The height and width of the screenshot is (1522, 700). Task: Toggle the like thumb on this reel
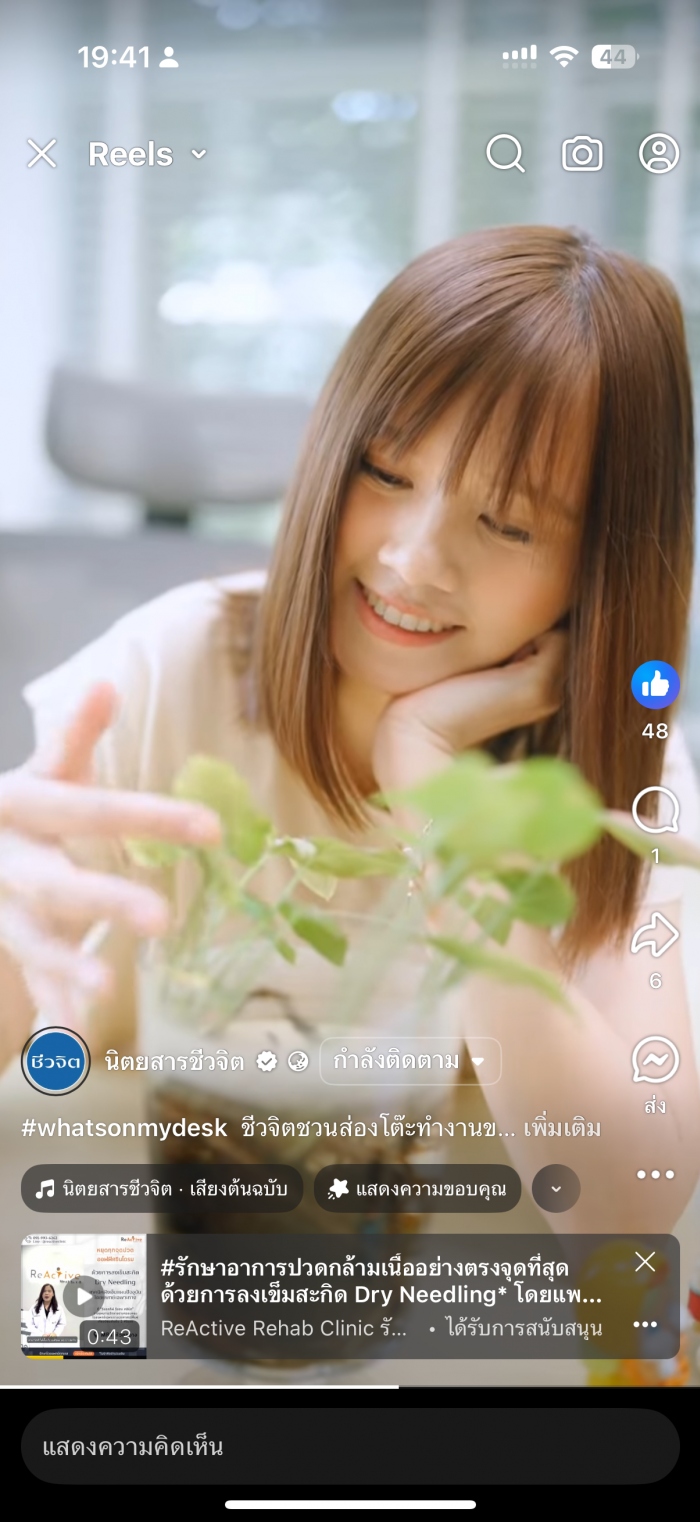[655, 685]
